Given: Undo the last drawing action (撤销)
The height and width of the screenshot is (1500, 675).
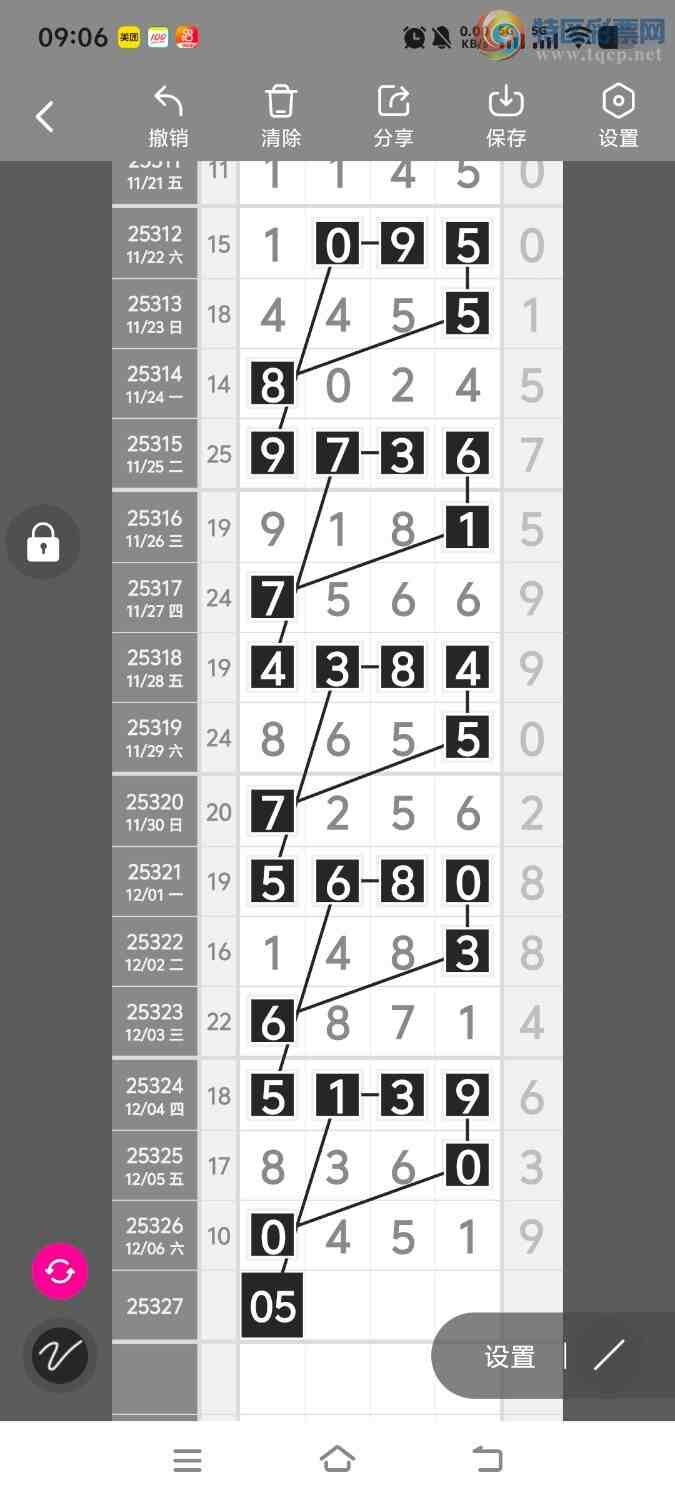Looking at the screenshot, I should point(168,117).
